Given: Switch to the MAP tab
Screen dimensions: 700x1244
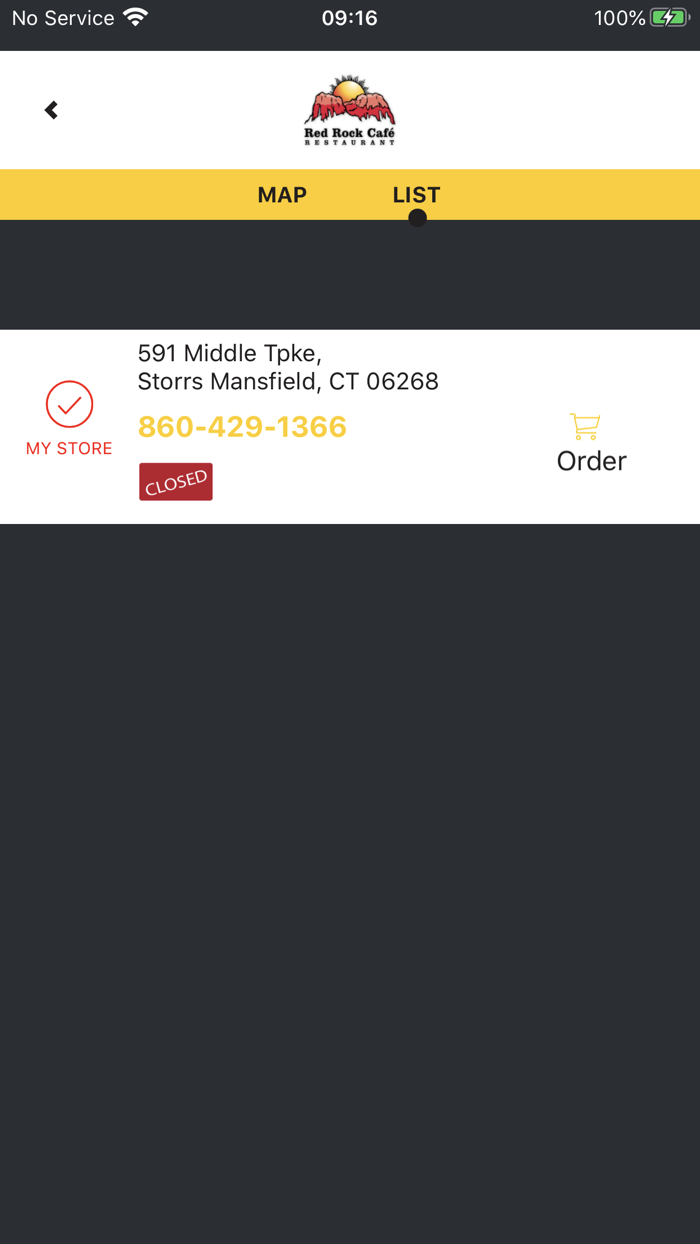Looking at the screenshot, I should [x=282, y=195].
